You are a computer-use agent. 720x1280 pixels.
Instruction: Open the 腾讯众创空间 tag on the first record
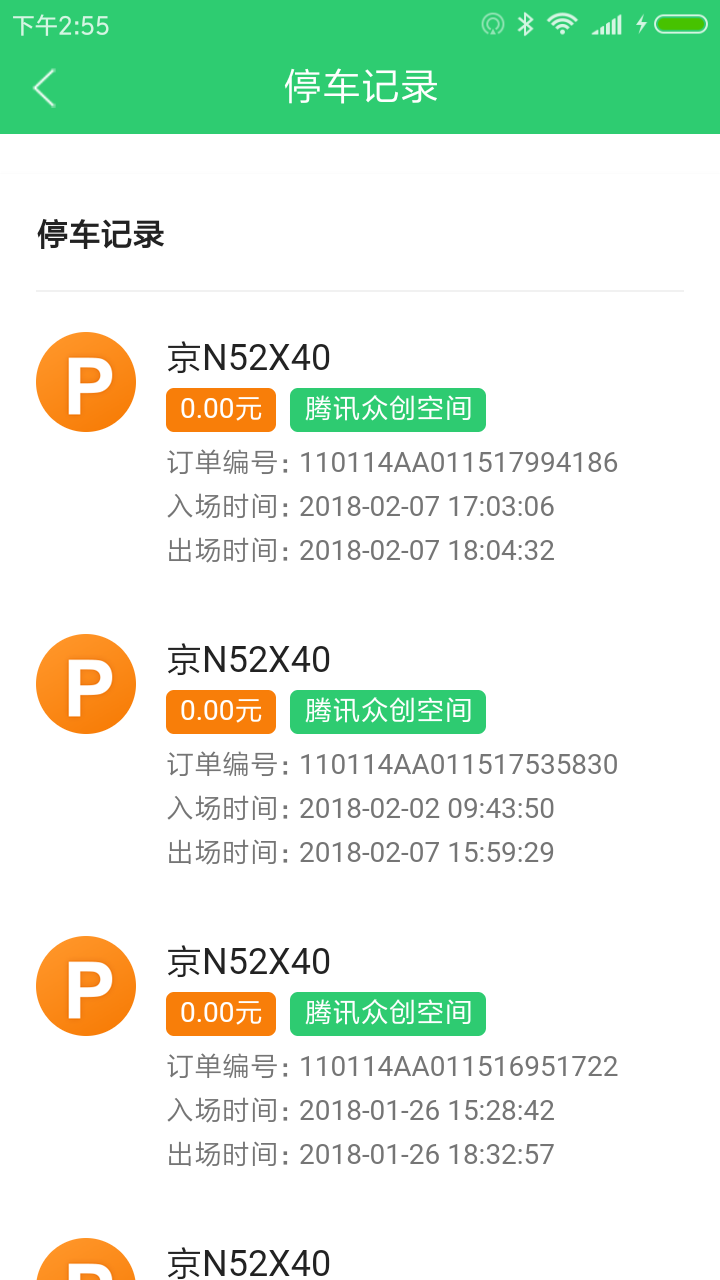(387, 409)
